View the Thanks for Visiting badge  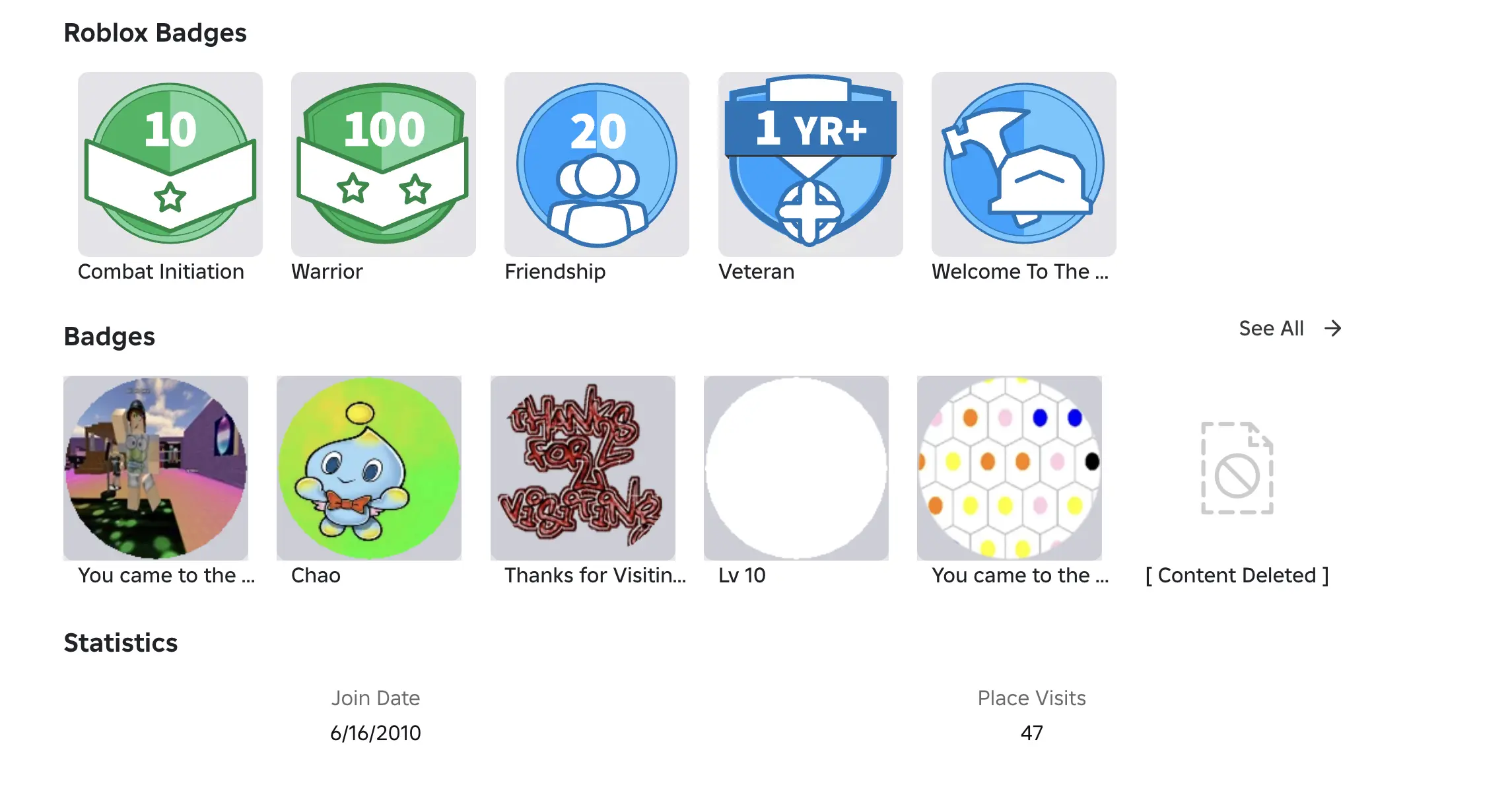(x=582, y=468)
